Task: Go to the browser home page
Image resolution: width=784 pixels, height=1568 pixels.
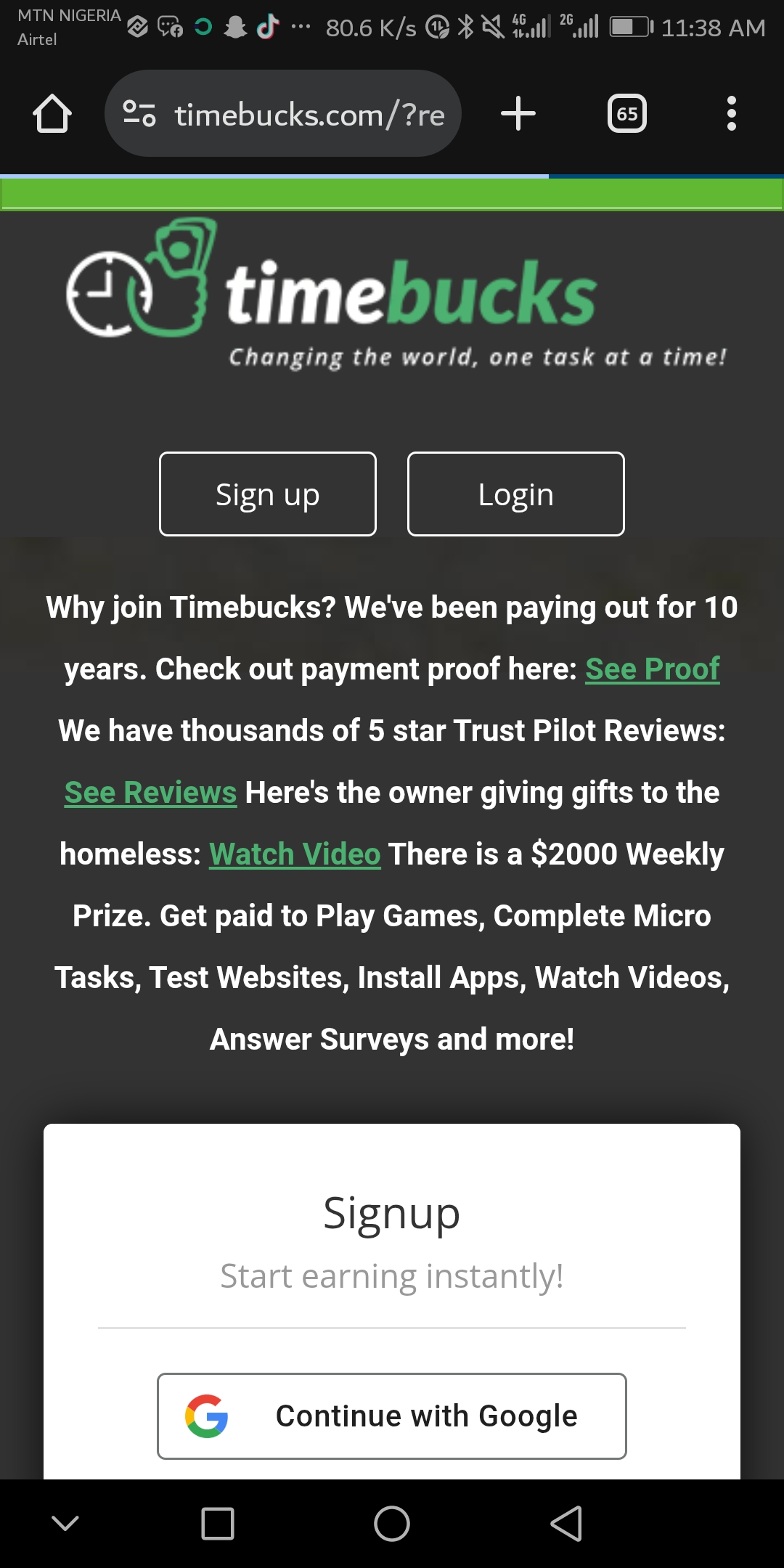Action: coord(52,114)
